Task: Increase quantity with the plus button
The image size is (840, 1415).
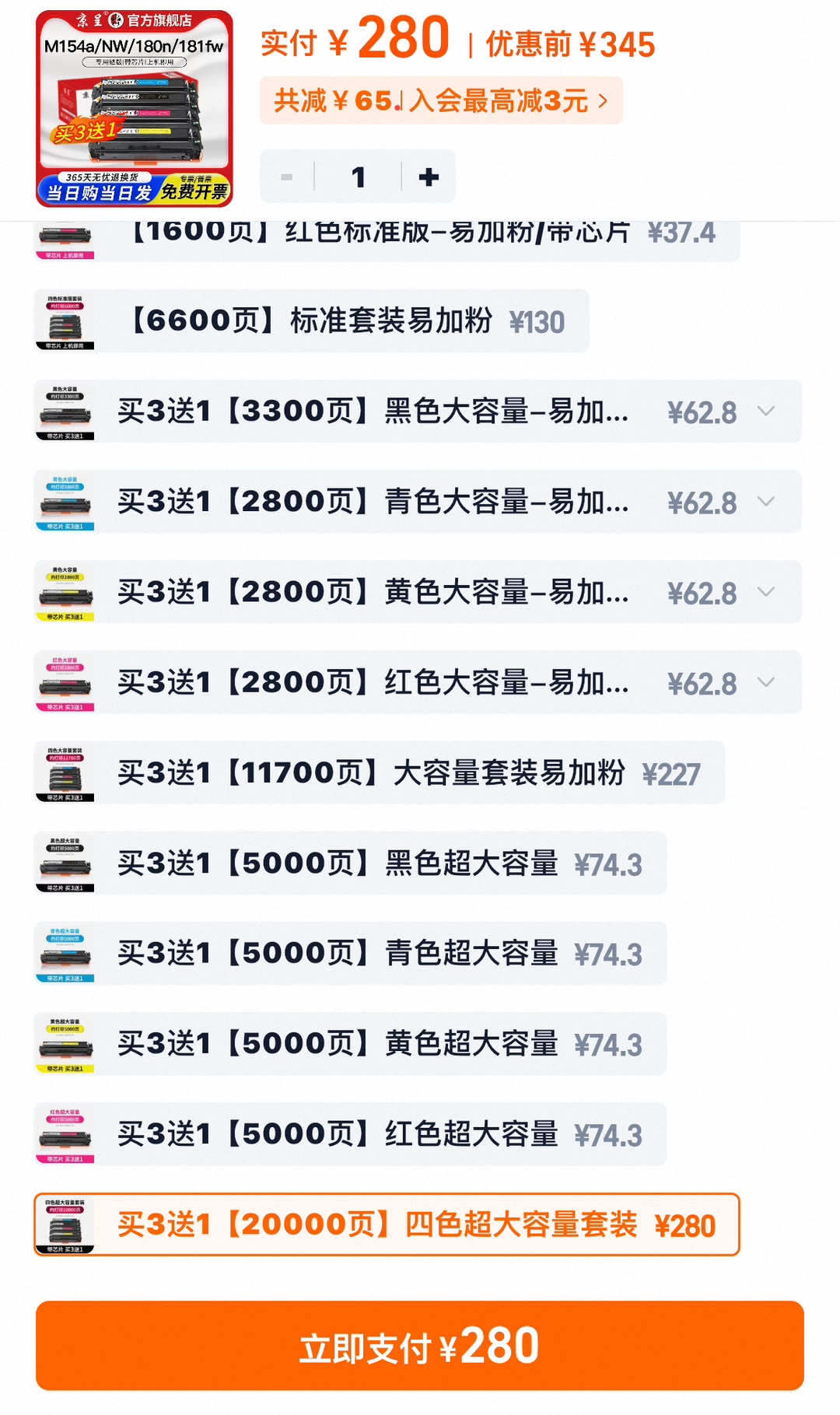Action: [x=428, y=177]
